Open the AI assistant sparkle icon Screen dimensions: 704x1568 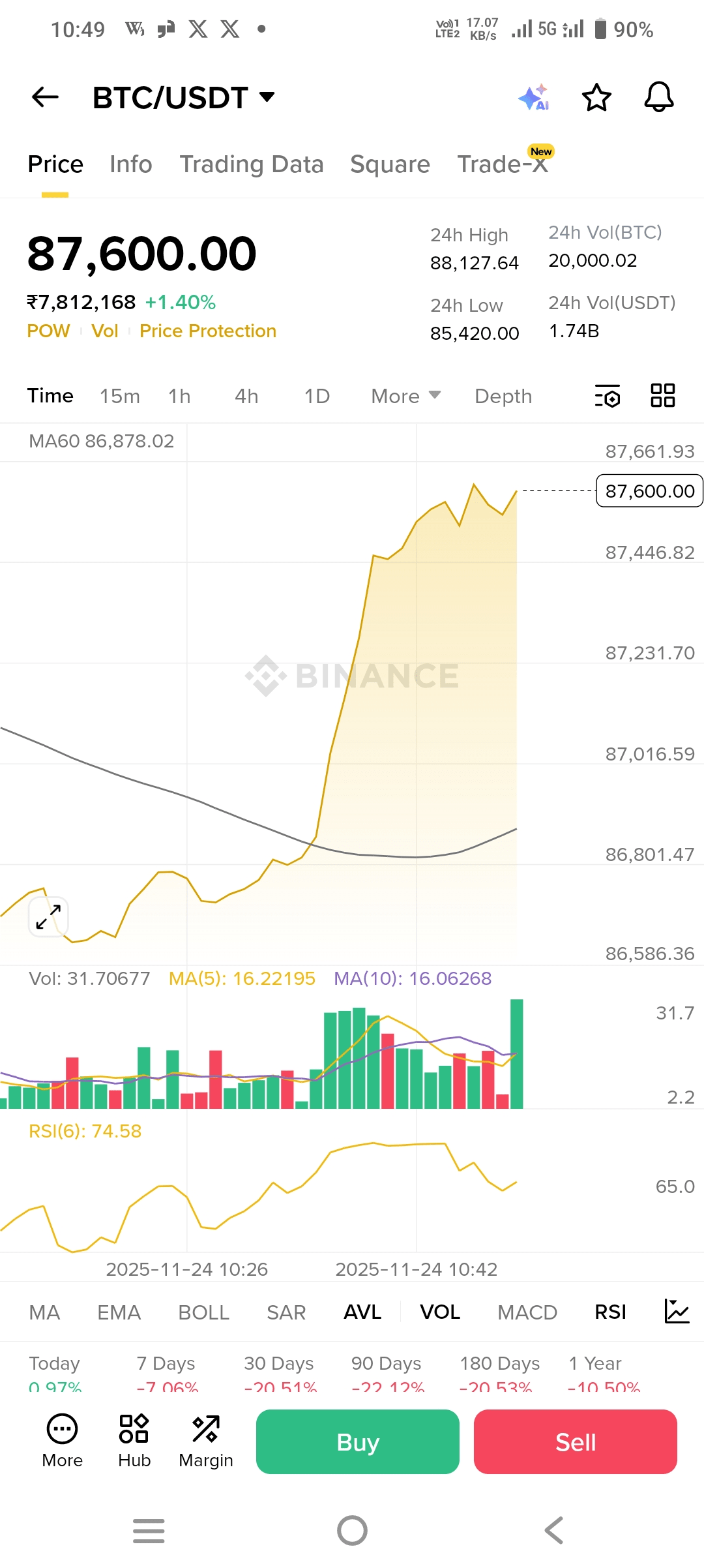(534, 98)
